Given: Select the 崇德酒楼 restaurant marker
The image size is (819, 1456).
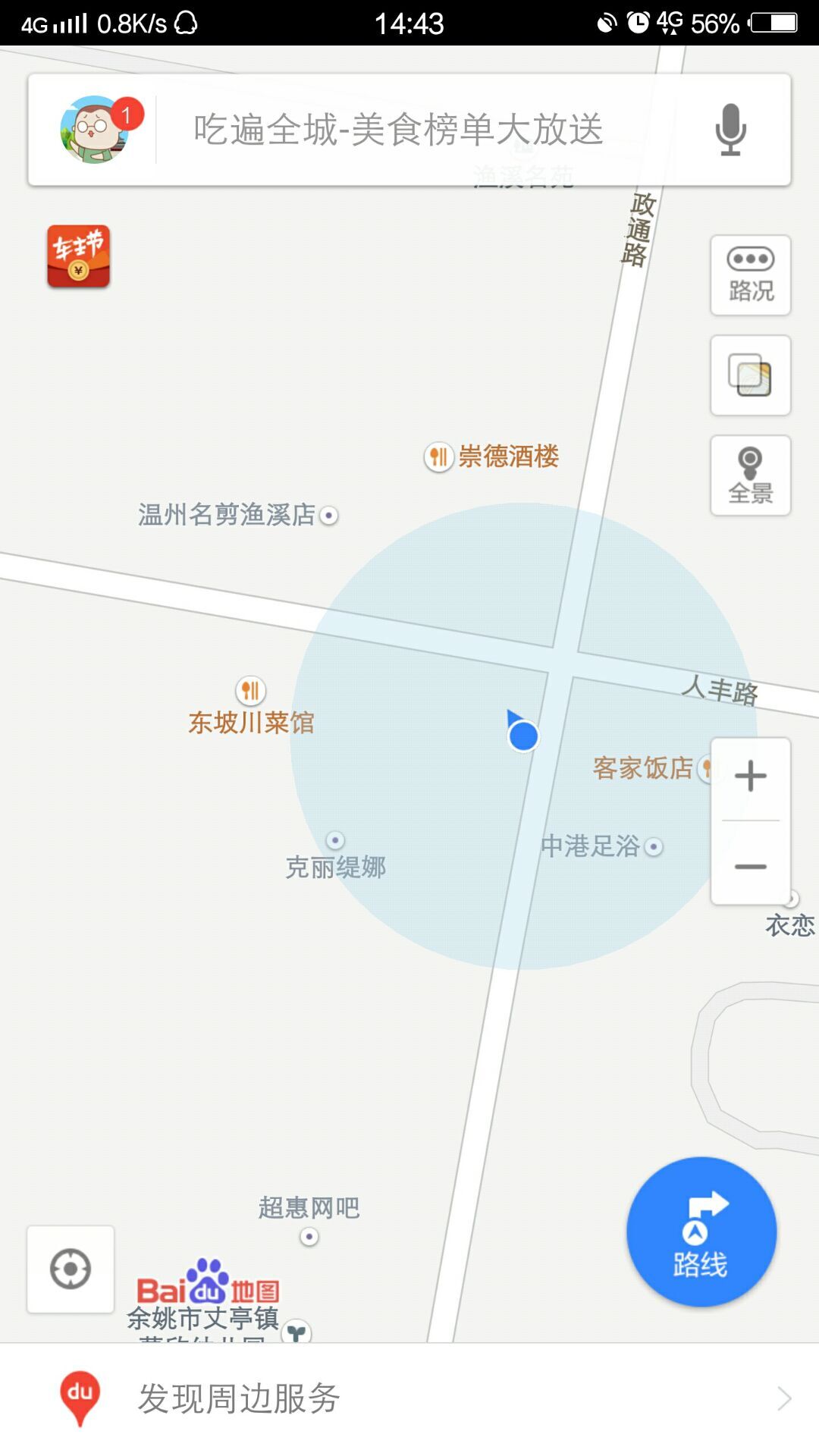Looking at the screenshot, I should coord(438,457).
